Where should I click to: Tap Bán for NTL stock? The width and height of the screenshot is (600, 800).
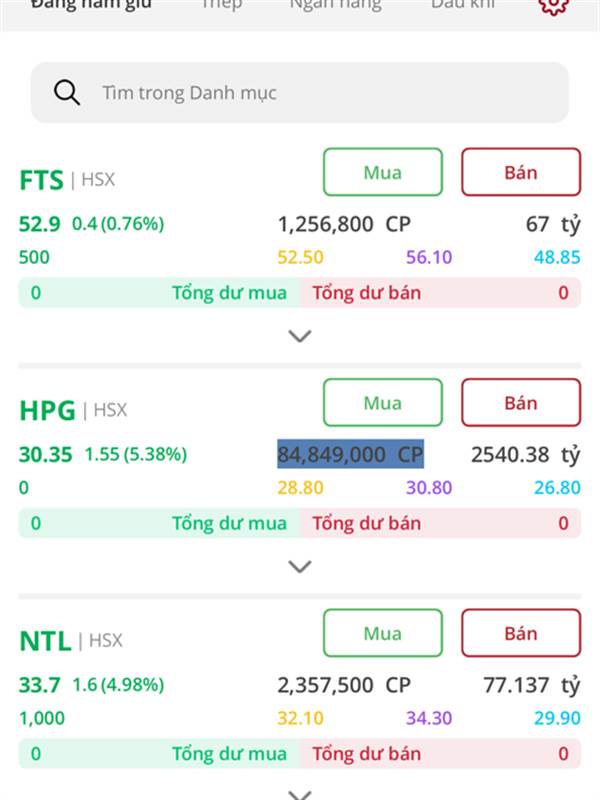(x=520, y=633)
